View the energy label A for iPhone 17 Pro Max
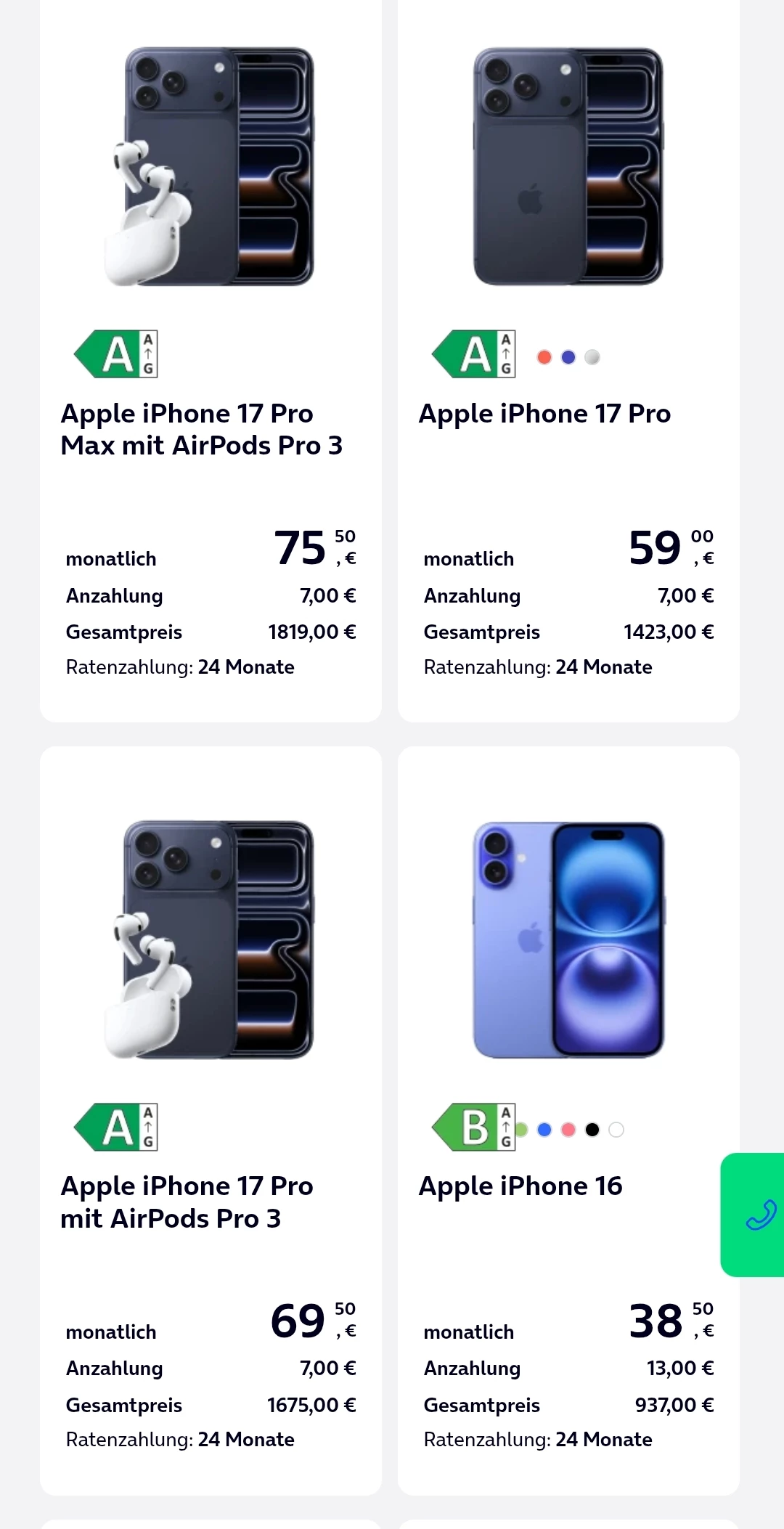Image resolution: width=784 pixels, height=1529 pixels. point(116,354)
